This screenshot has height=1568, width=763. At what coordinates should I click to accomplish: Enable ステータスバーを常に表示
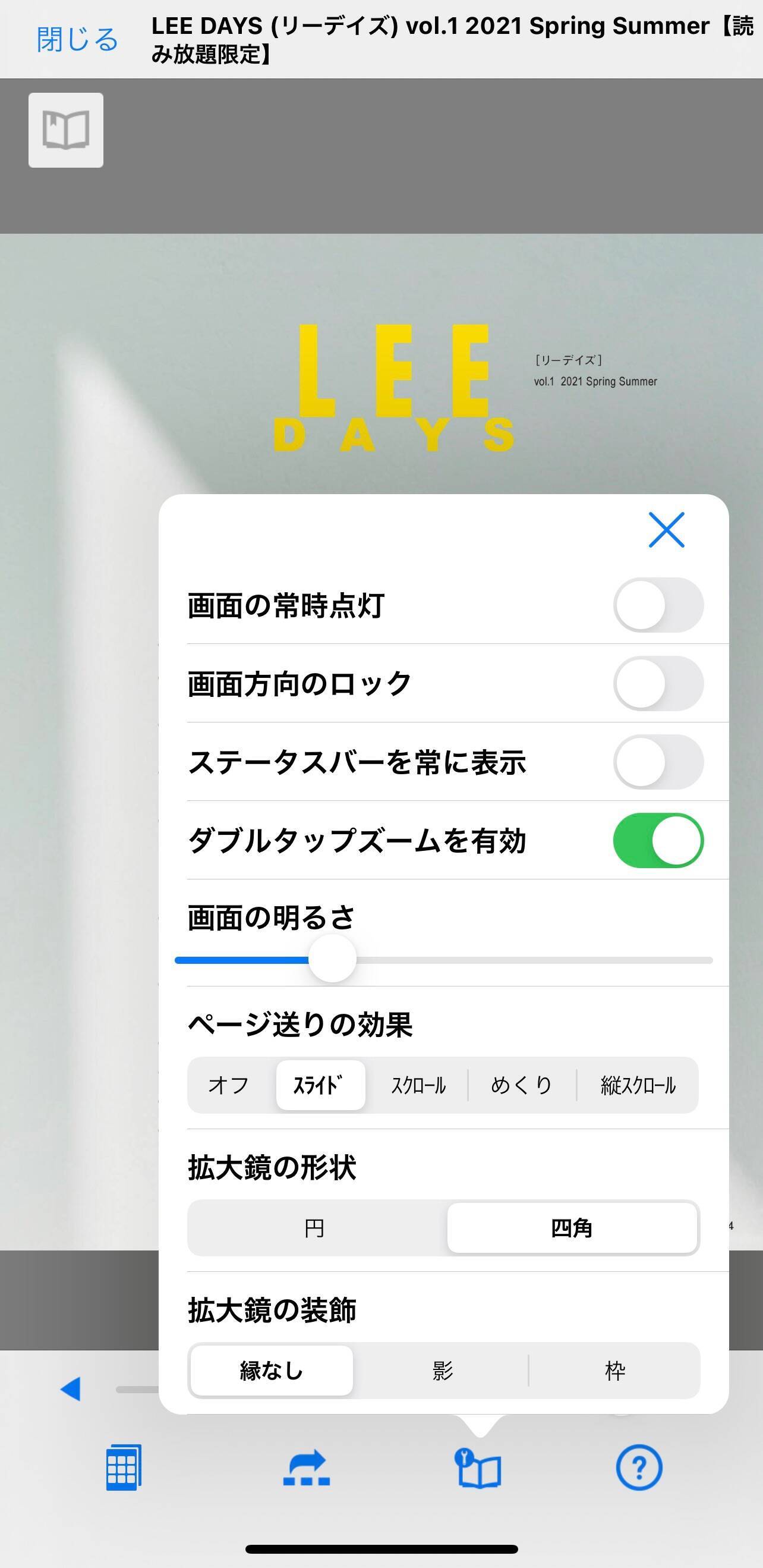[658, 762]
